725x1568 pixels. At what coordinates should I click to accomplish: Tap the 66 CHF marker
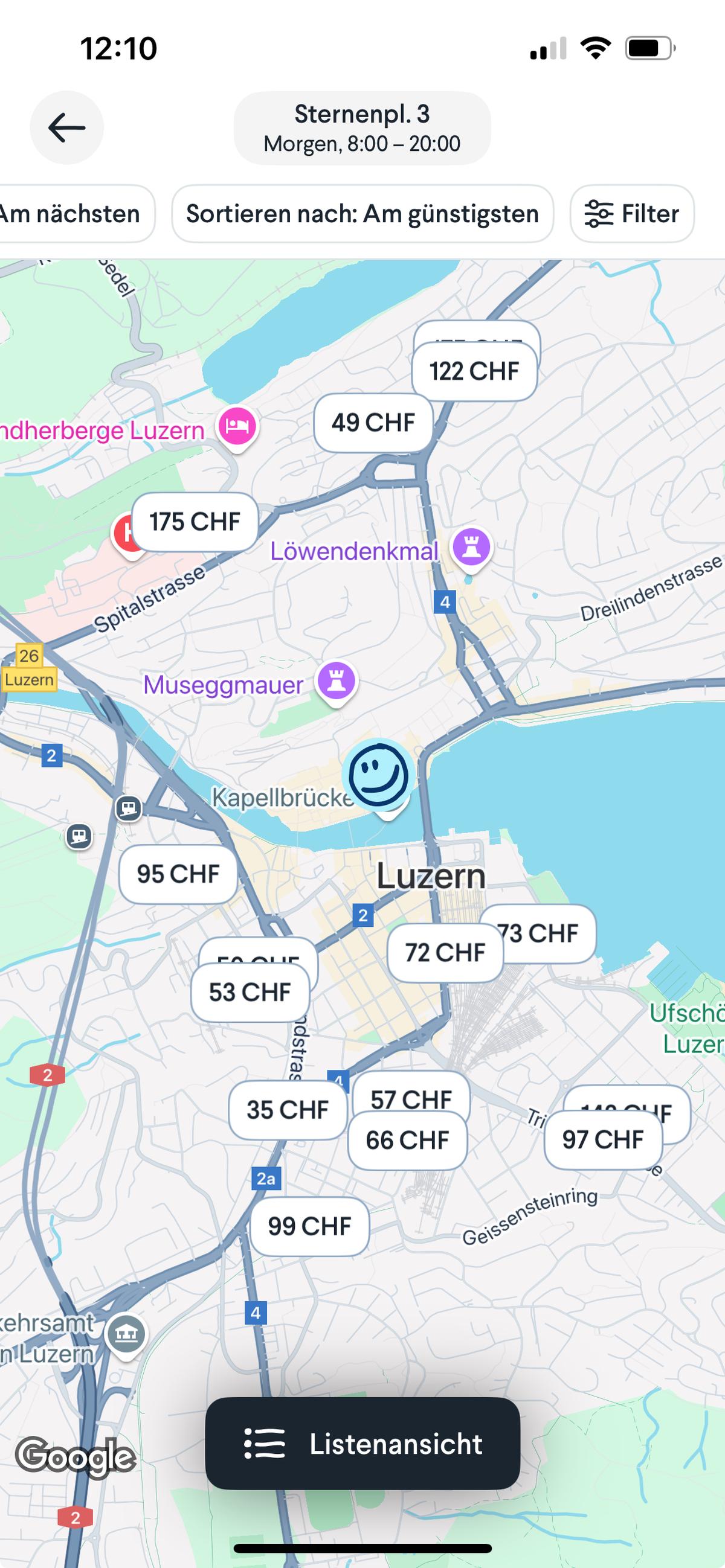tap(407, 1141)
